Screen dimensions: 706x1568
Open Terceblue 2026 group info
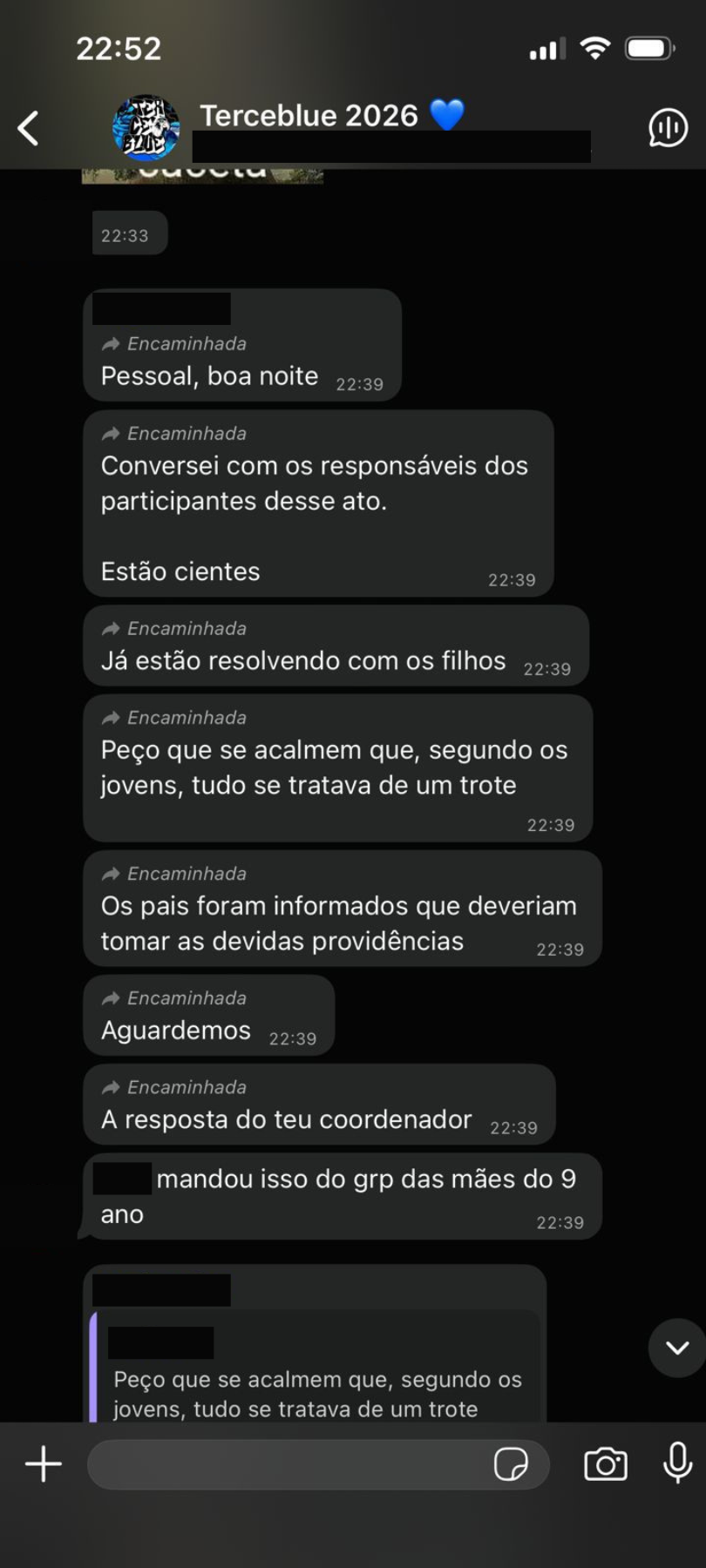click(331, 116)
